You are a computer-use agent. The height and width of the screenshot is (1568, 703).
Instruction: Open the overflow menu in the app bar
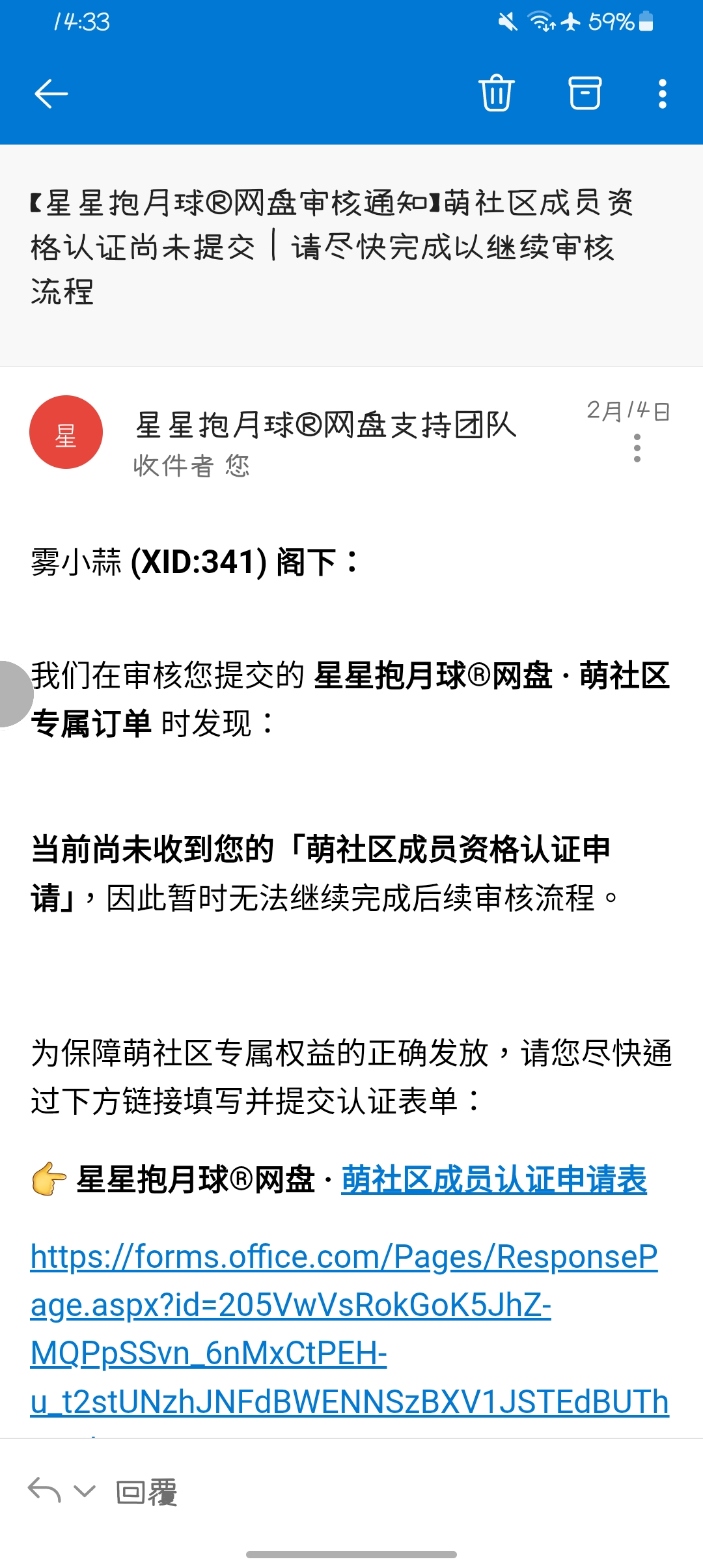(662, 94)
